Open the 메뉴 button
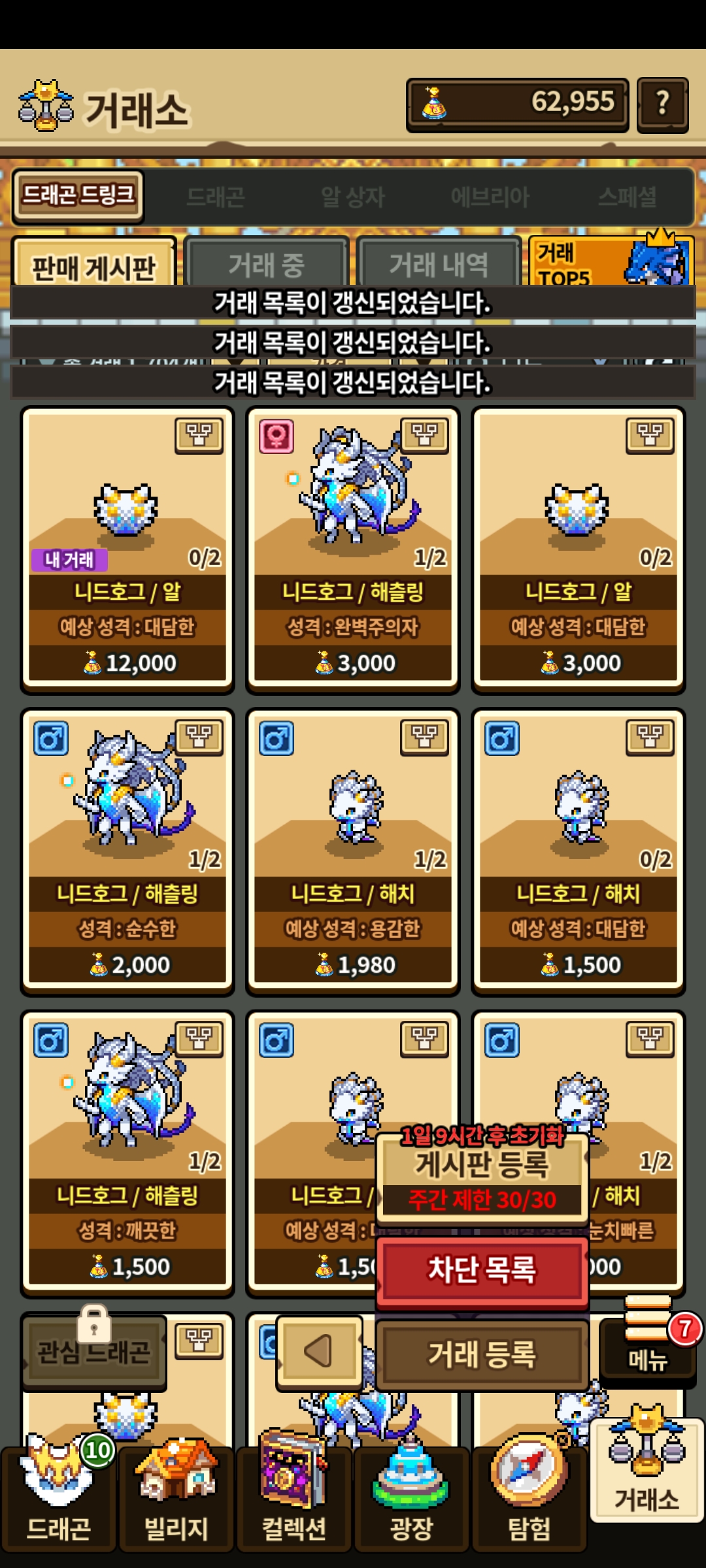Screen dimensions: 706x1568 (647, 1347)
